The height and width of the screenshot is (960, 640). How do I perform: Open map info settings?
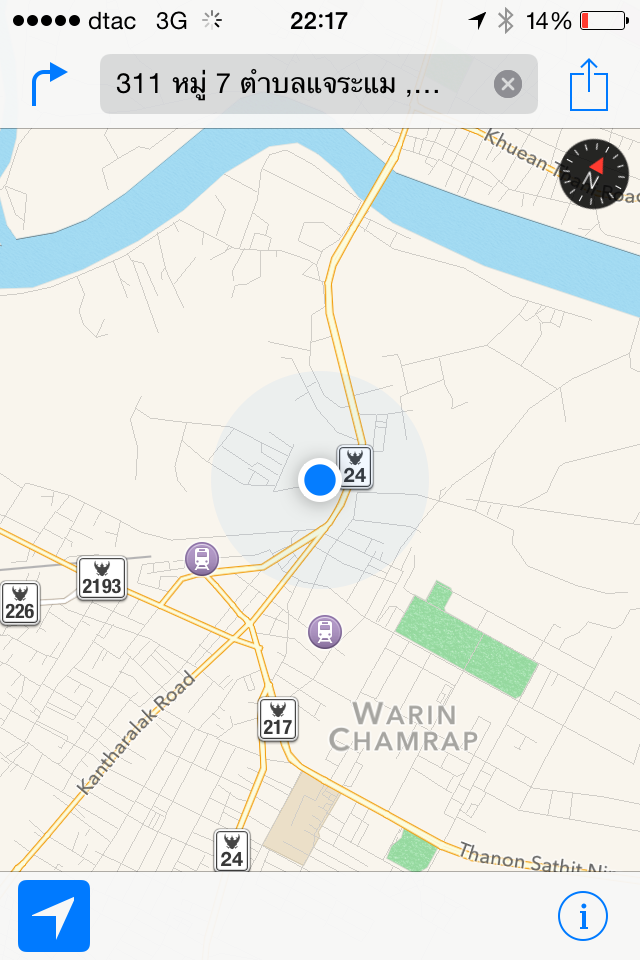click(x=583, y=915)
